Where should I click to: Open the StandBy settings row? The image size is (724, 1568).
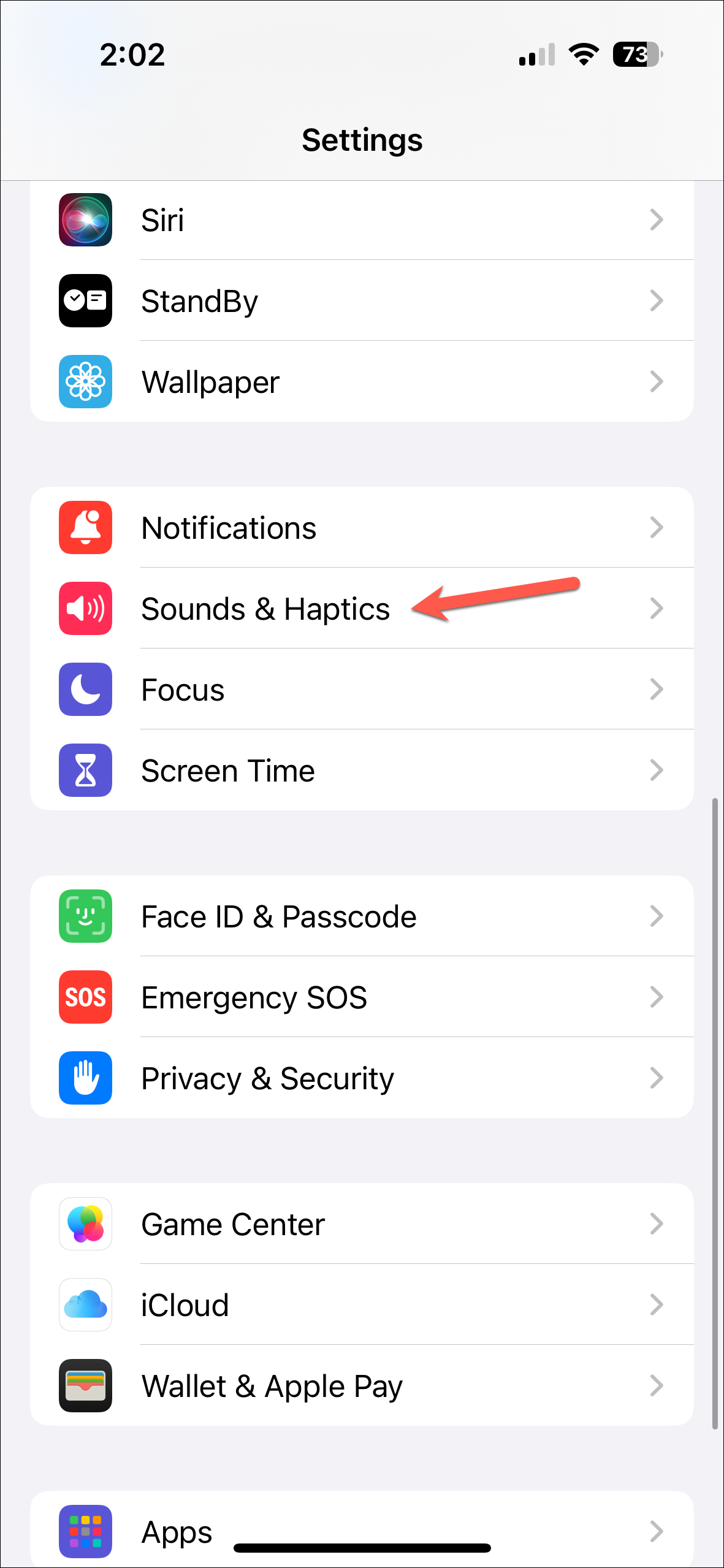362,301
